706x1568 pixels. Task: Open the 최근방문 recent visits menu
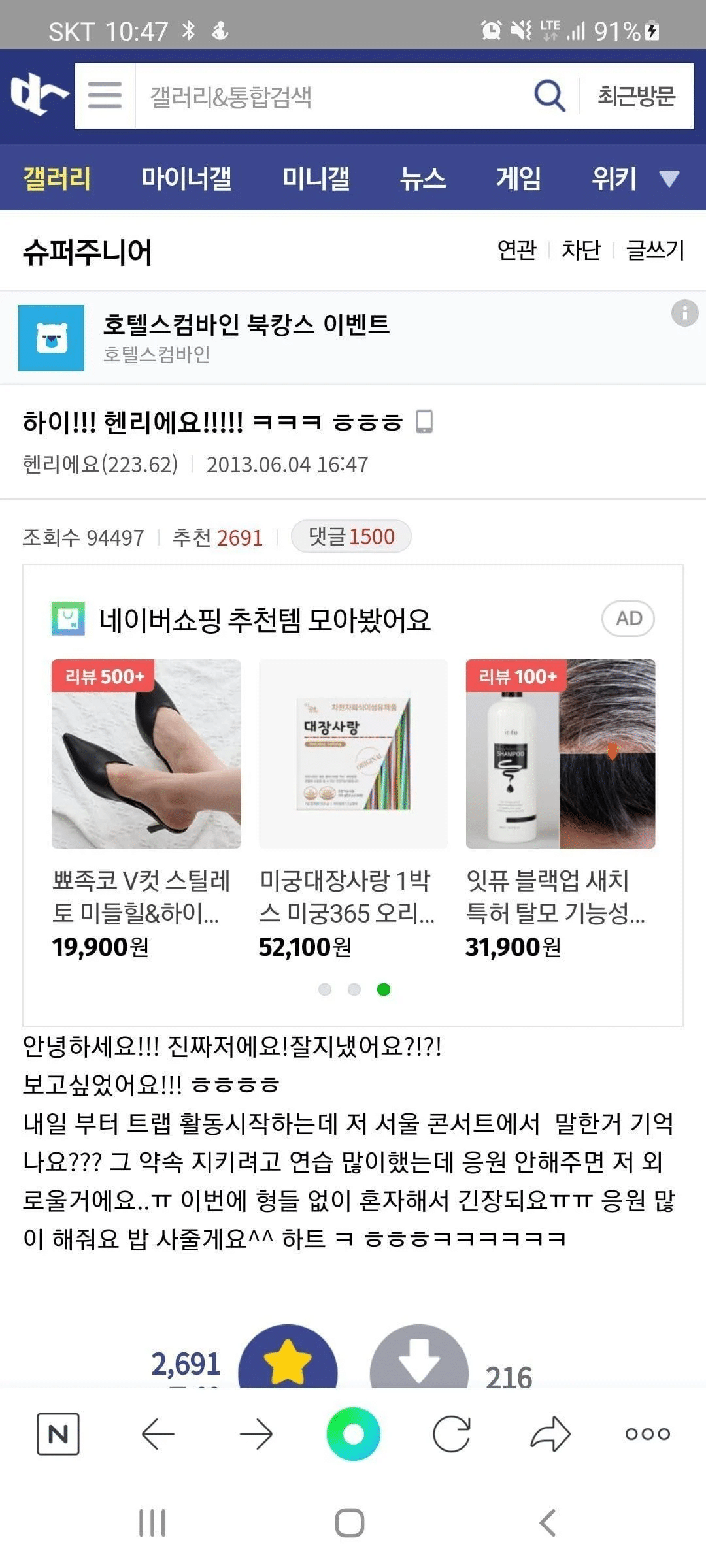point(636,95)
